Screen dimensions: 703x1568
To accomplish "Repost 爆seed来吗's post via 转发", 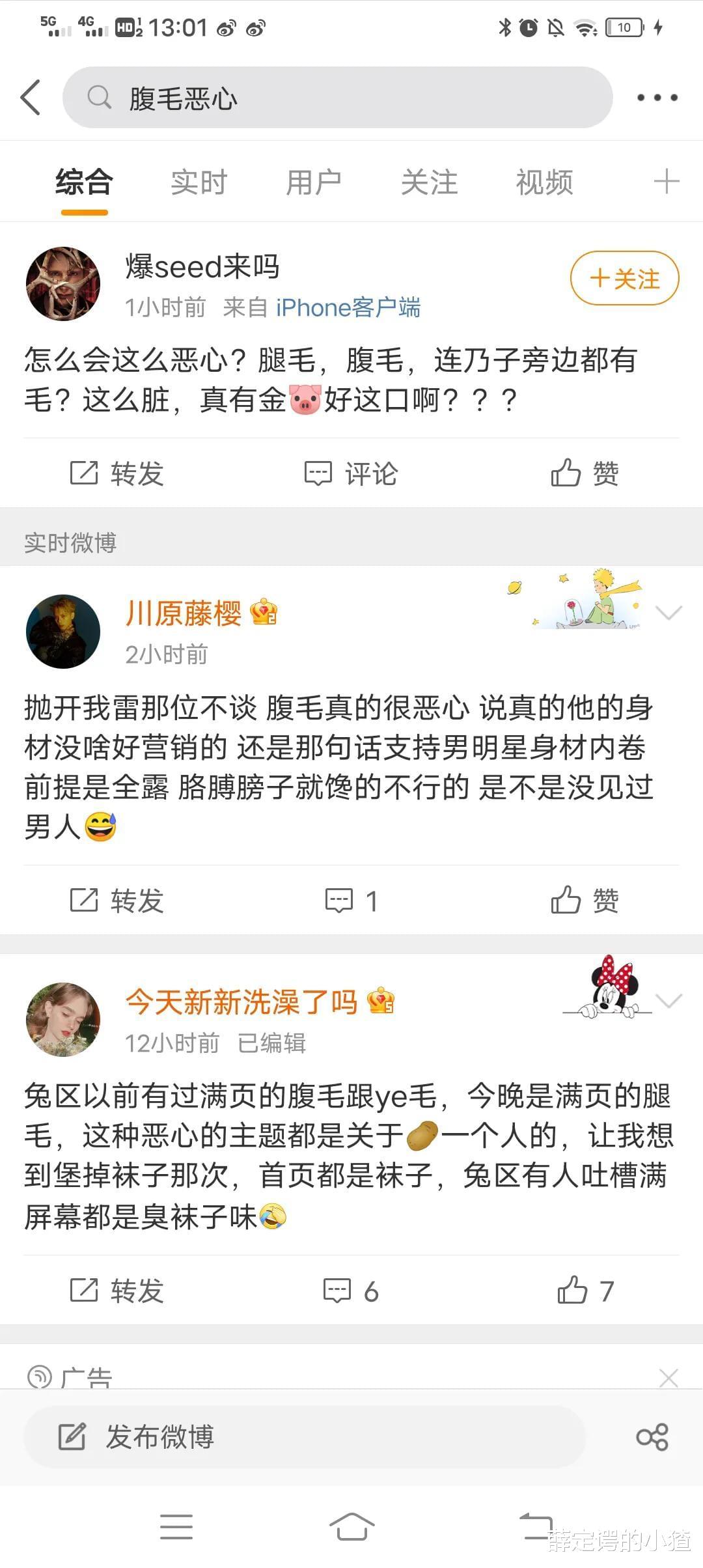I will pos(117,473).
